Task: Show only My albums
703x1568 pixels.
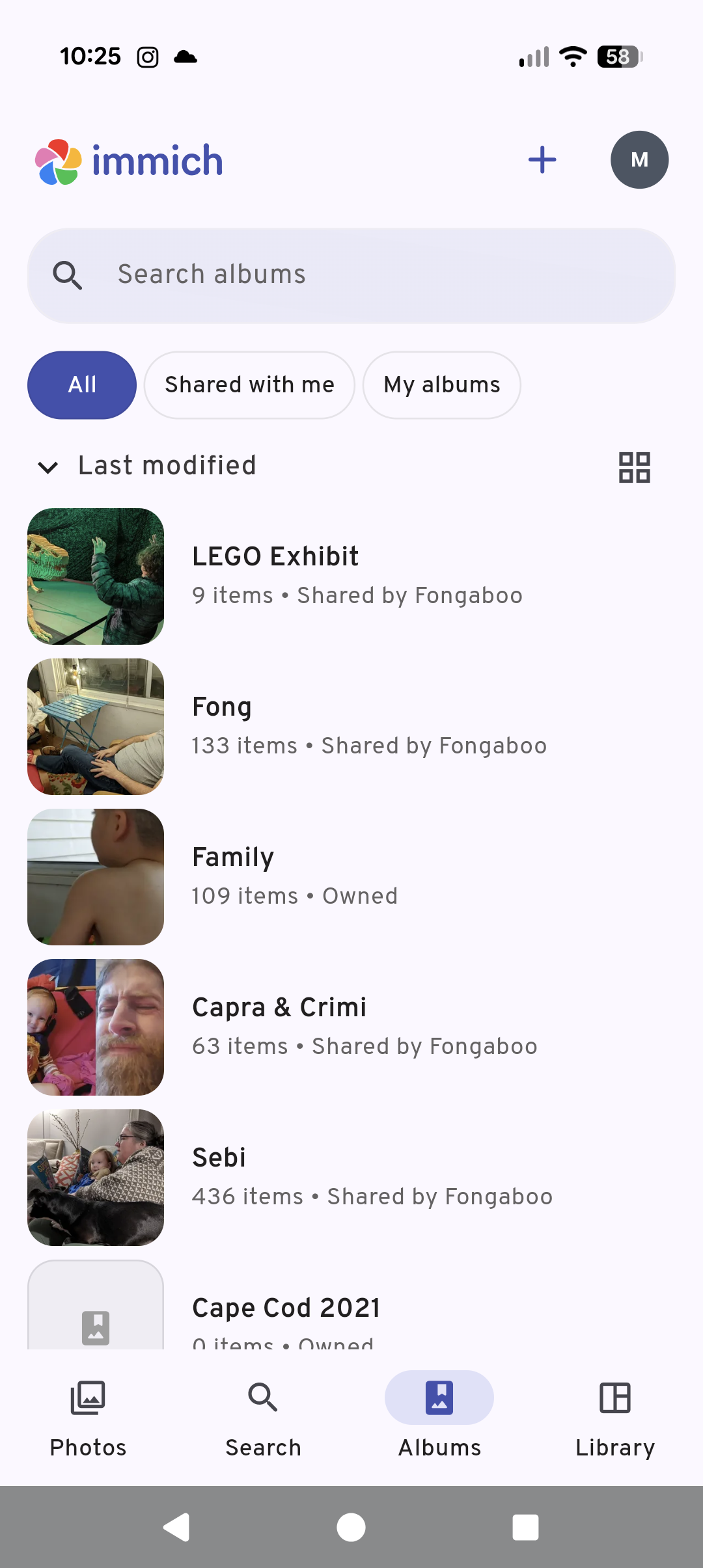Action: (441, 385)
